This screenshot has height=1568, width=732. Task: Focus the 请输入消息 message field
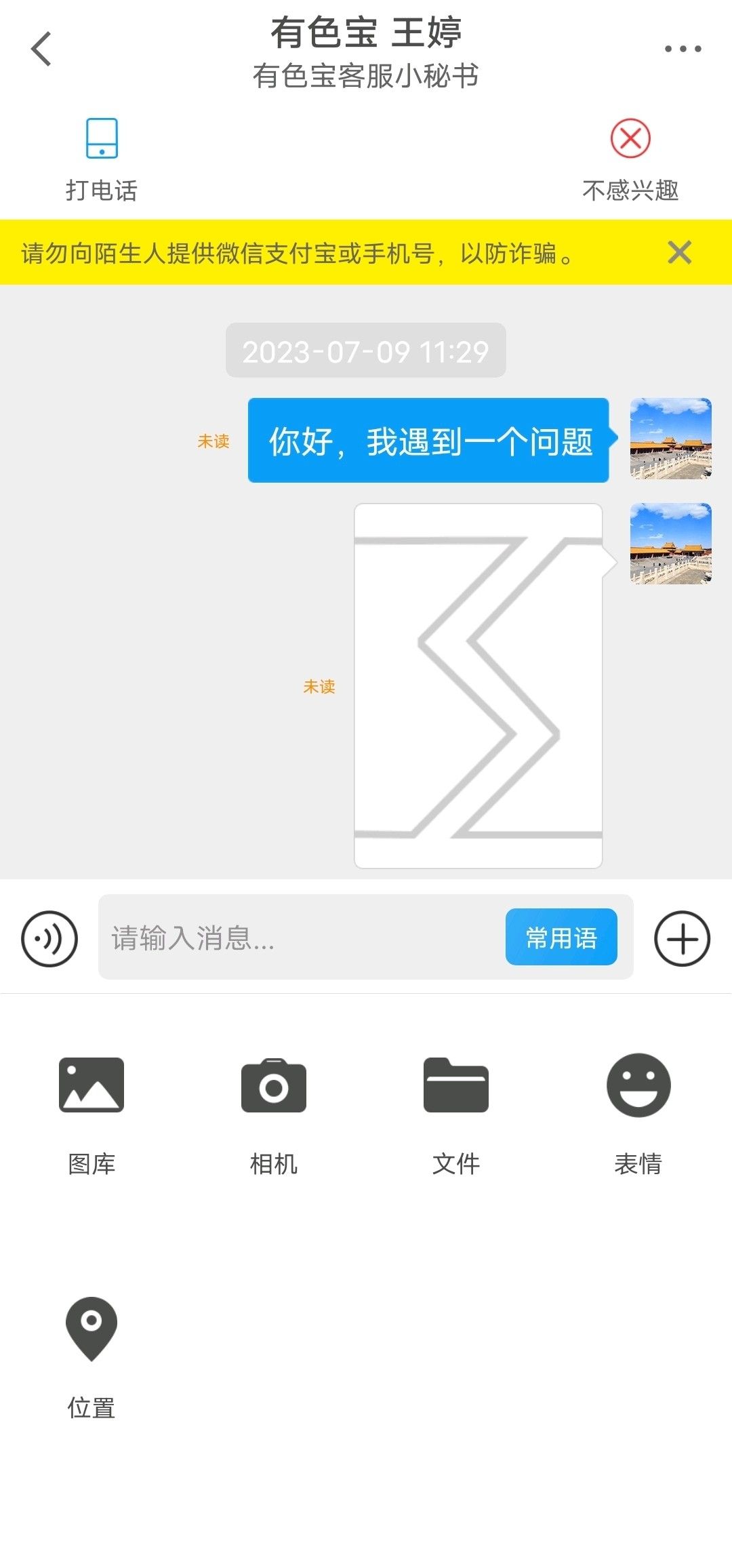click(302, 937)
